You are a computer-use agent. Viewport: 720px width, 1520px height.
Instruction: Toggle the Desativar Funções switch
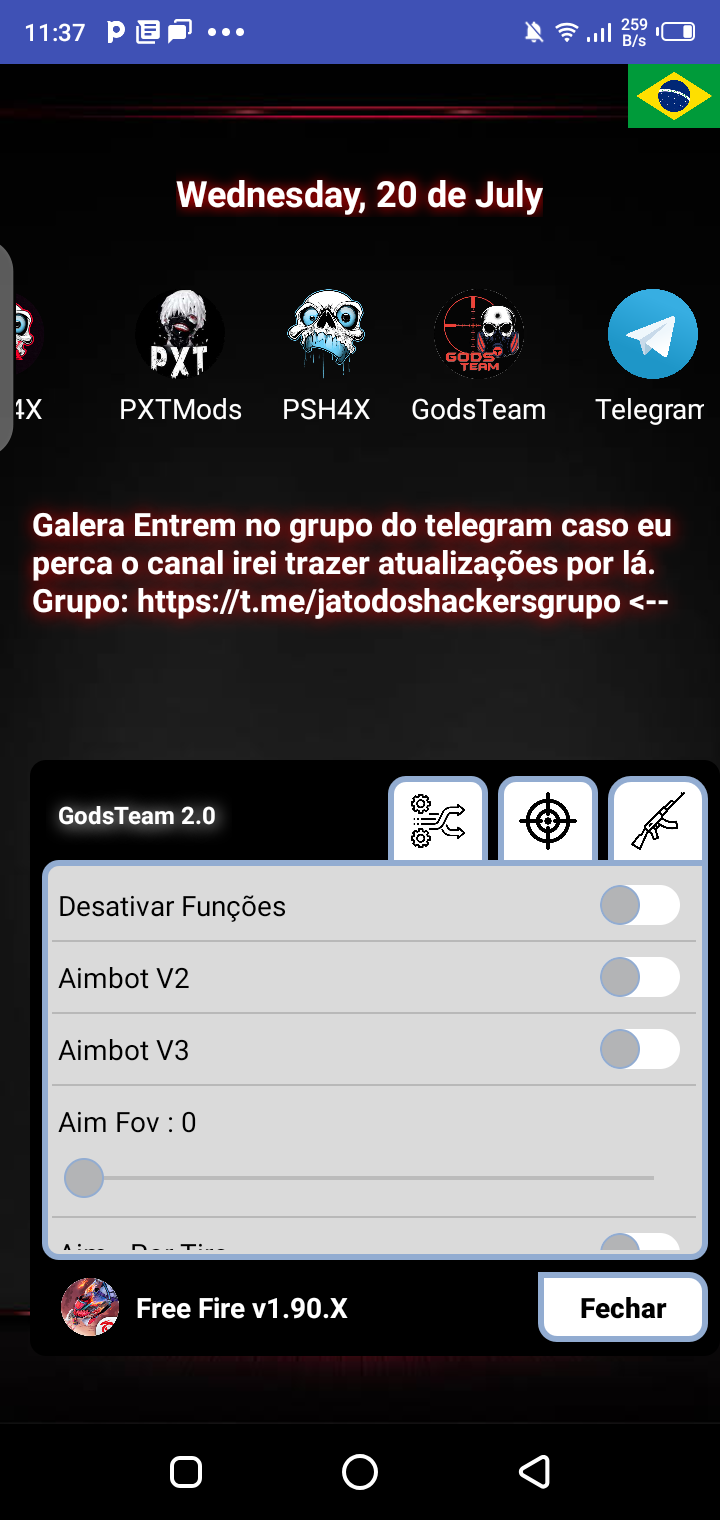pos(639,906)
